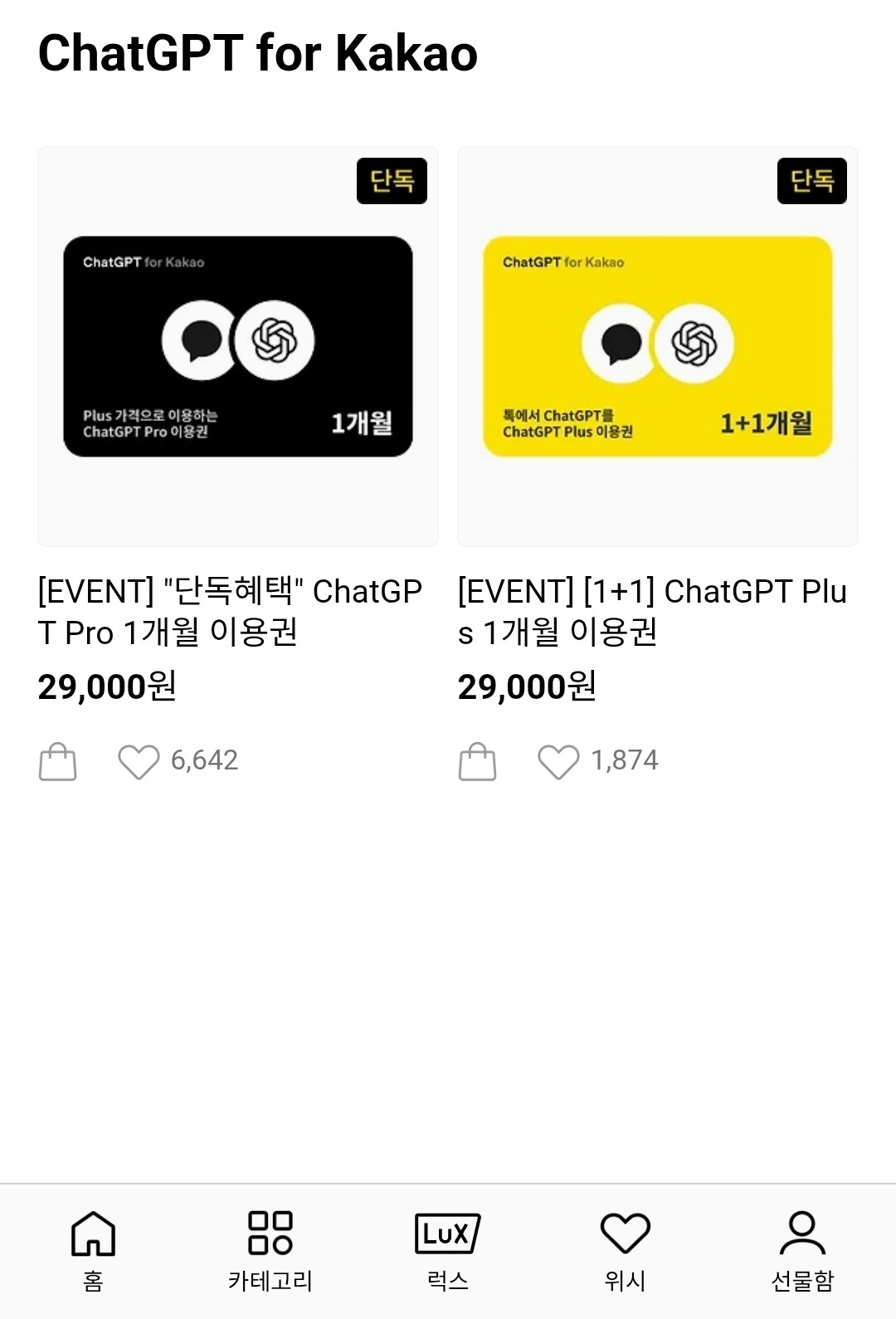Open the 럭스 tab

point(447,1251)
